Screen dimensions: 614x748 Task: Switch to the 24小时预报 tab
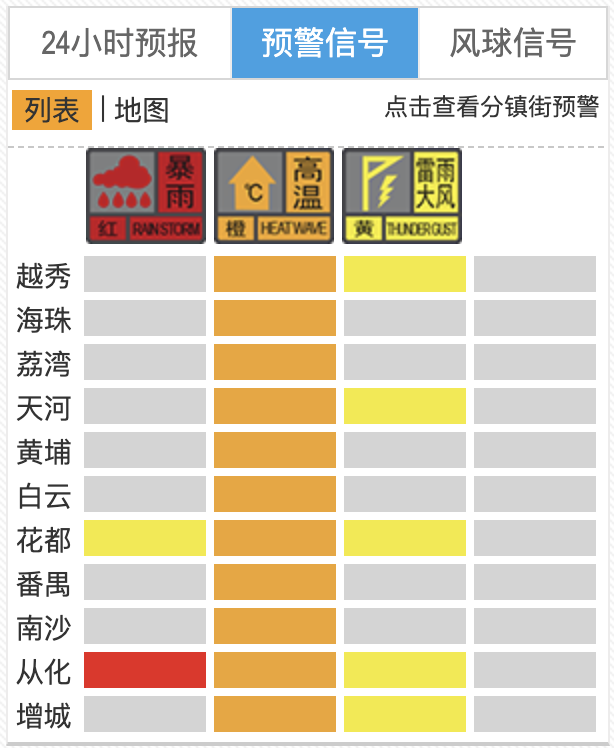coord(120,43)
